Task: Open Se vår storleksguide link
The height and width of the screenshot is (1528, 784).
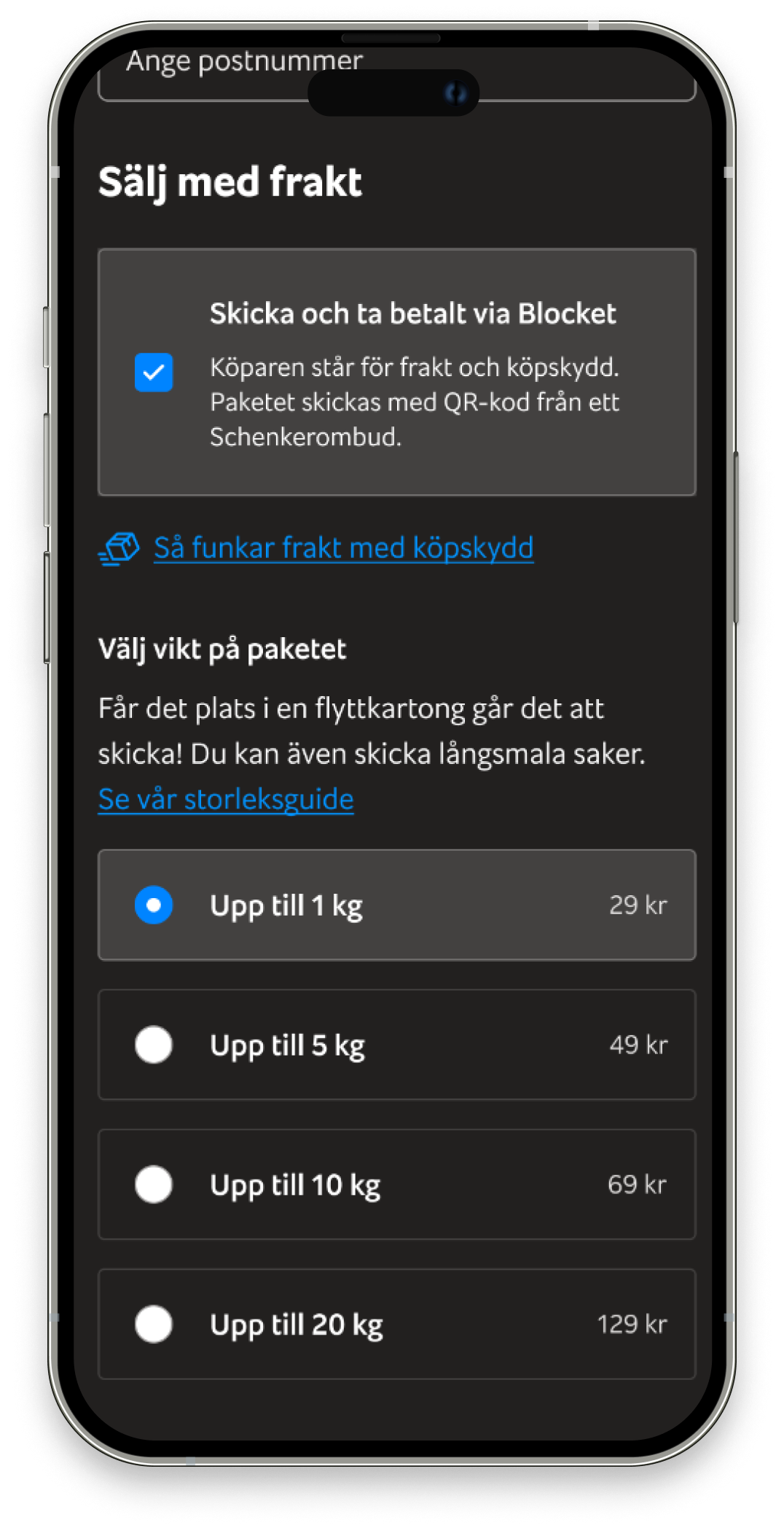Action: click(x=226, y=799)
